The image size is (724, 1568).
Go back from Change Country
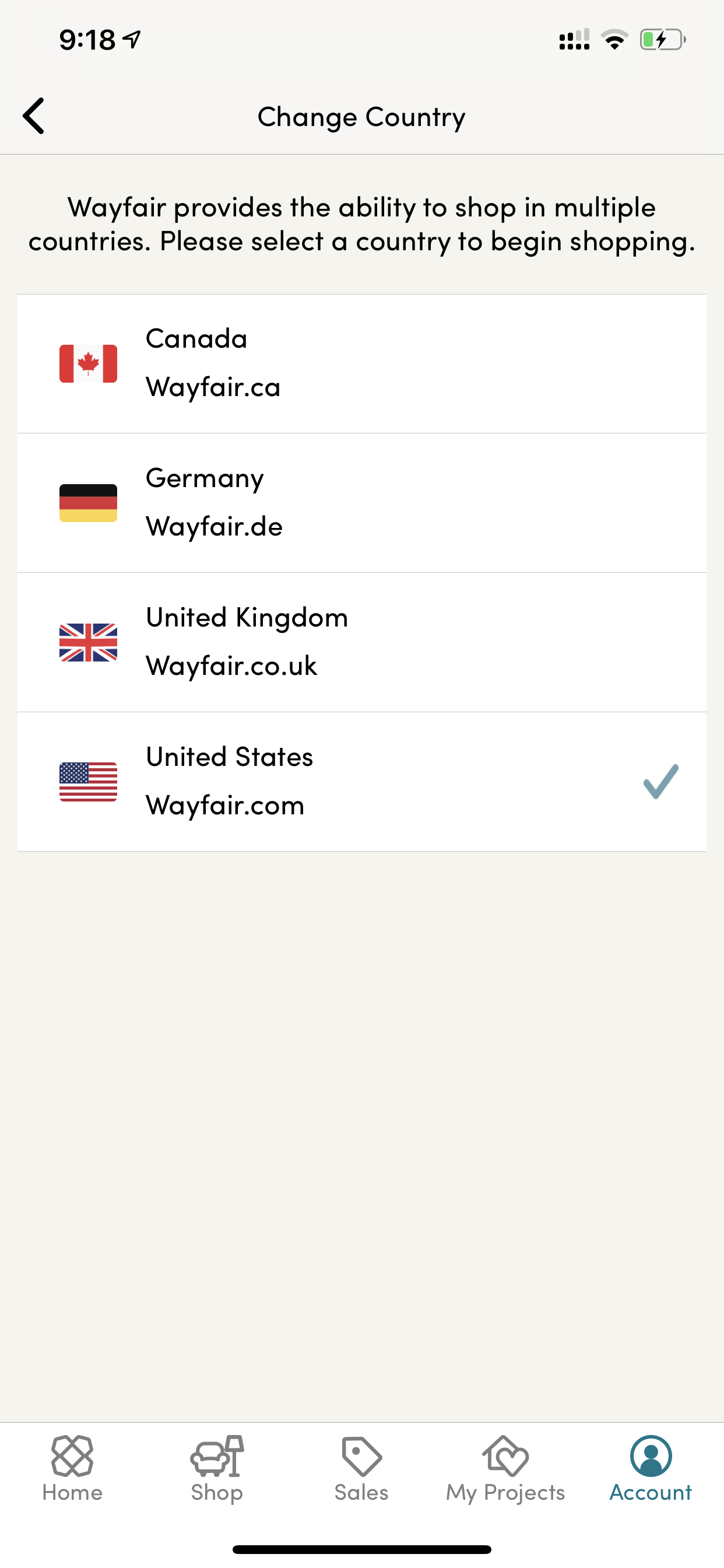tap(33, 116)
